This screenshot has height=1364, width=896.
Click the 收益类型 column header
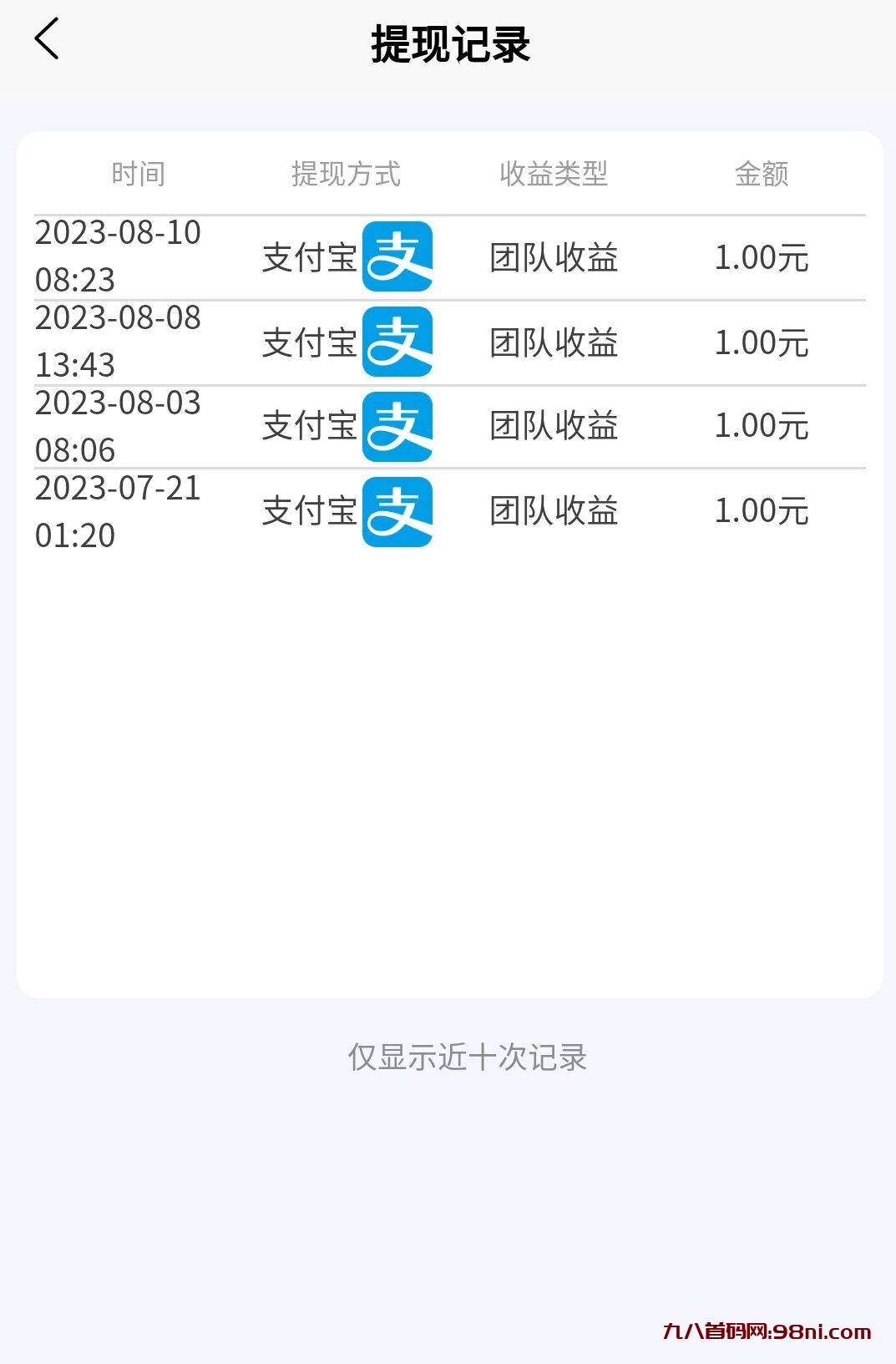click(x=555, y=175)
